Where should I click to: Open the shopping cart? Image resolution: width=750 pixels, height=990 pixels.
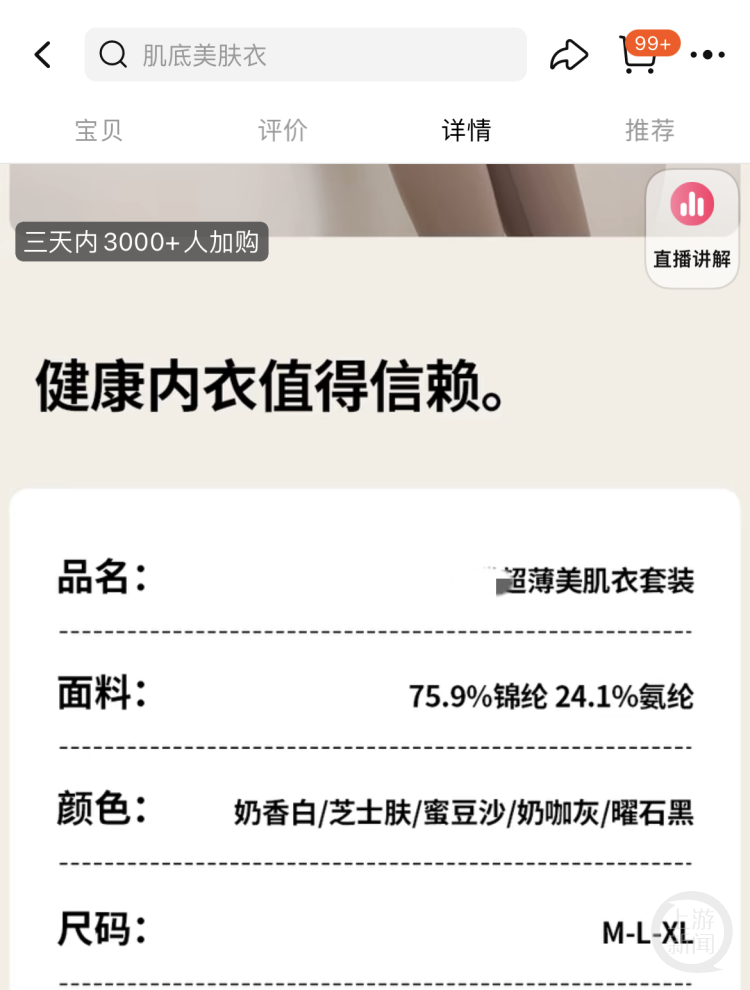[x=640, y=54]
